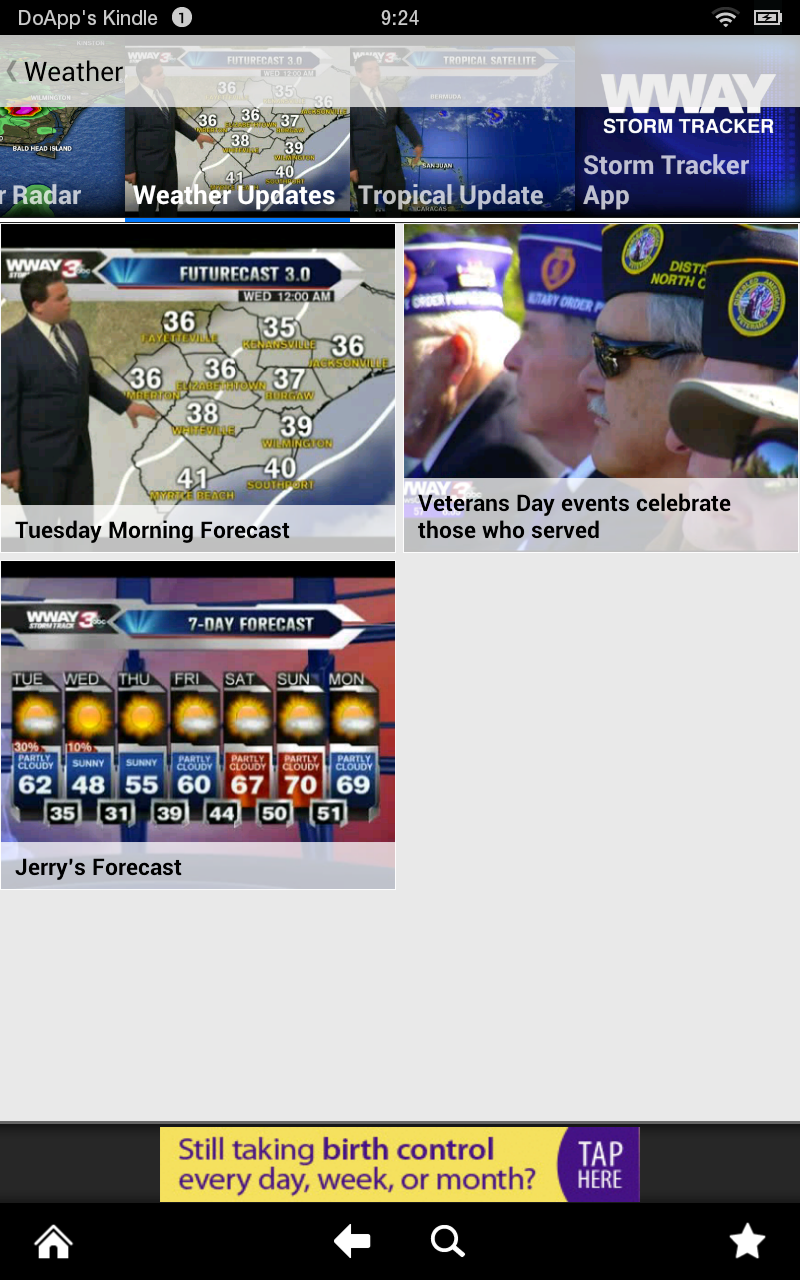
Task: View the Veterans Day events story
Action: coord(600,388)
